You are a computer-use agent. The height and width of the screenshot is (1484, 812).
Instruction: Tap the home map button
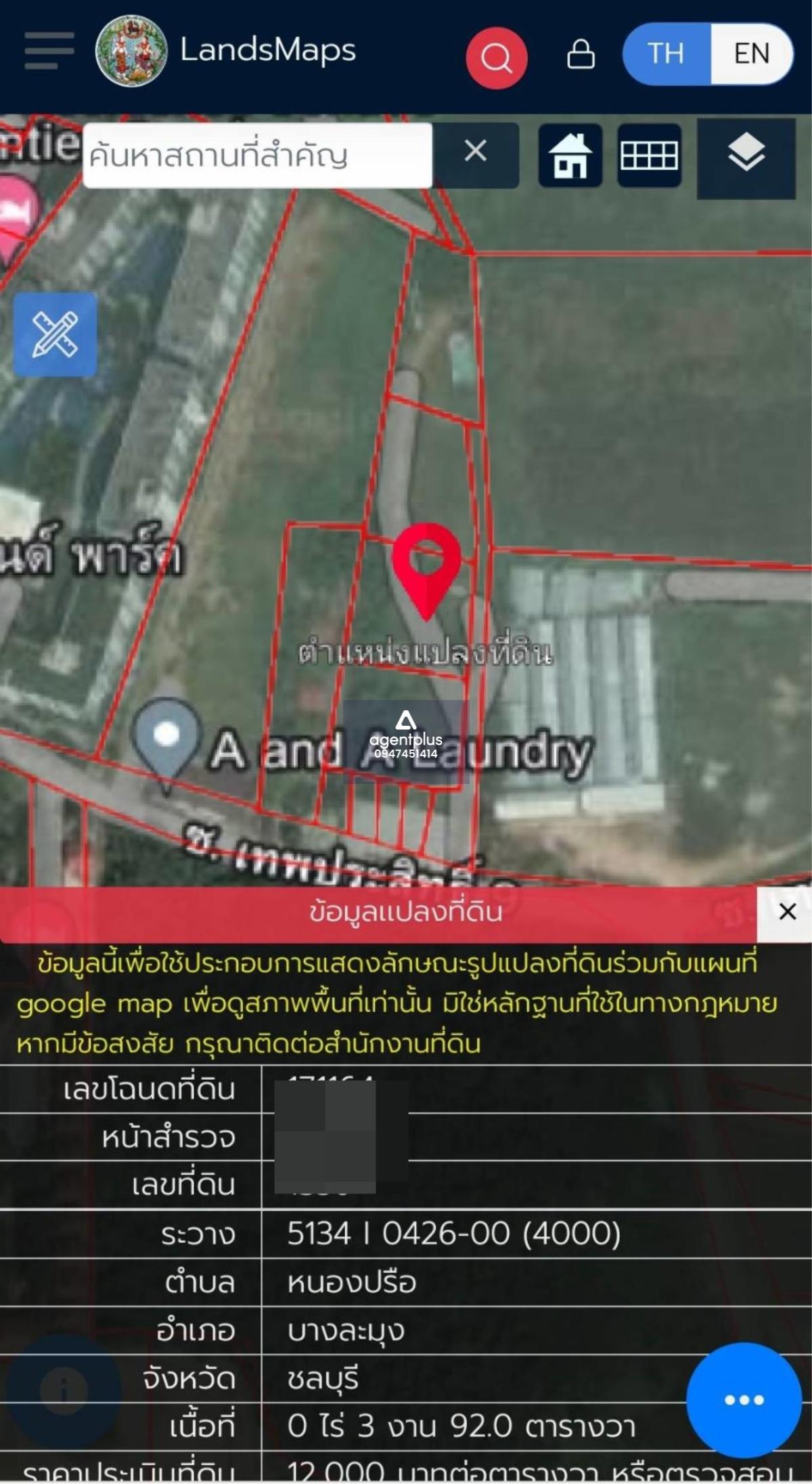pyautogui.click(x=570, y=155)
